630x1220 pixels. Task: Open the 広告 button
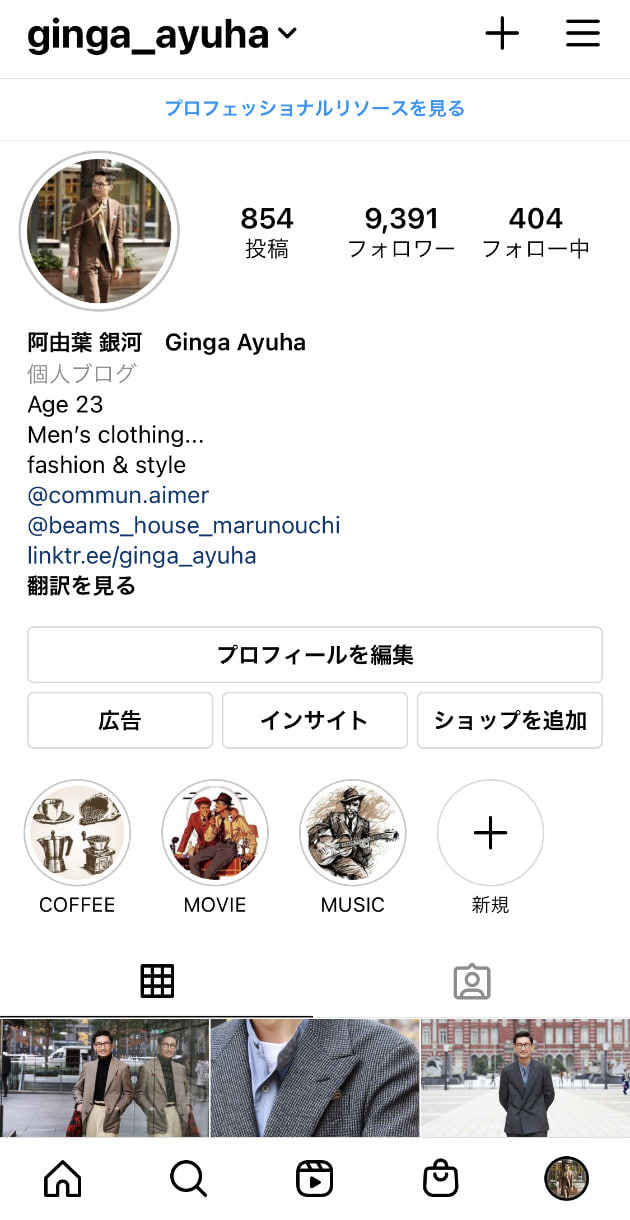click(x=120, y=720)
